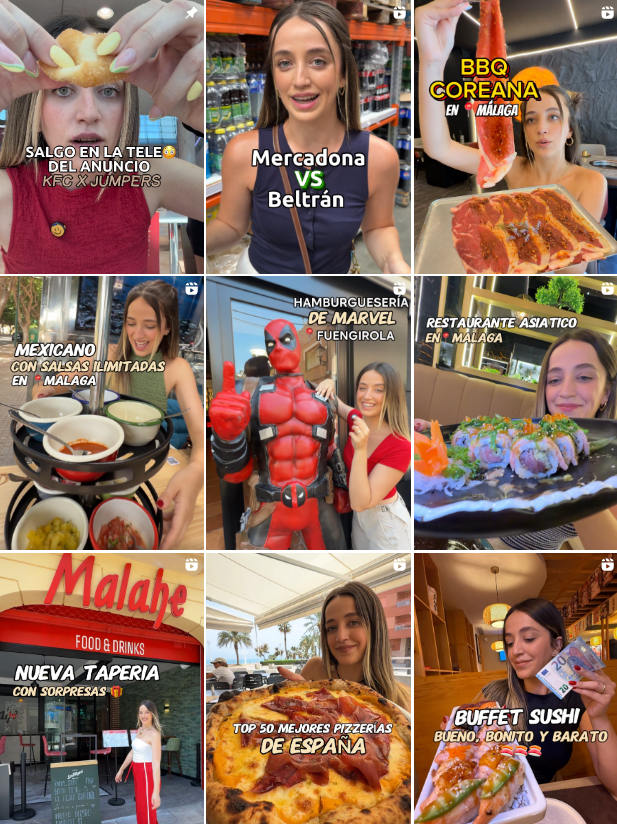View the Hamburguesería de Marvel Fuengirola reel
This screenshot has height=824, width=617.
(308, 412)
